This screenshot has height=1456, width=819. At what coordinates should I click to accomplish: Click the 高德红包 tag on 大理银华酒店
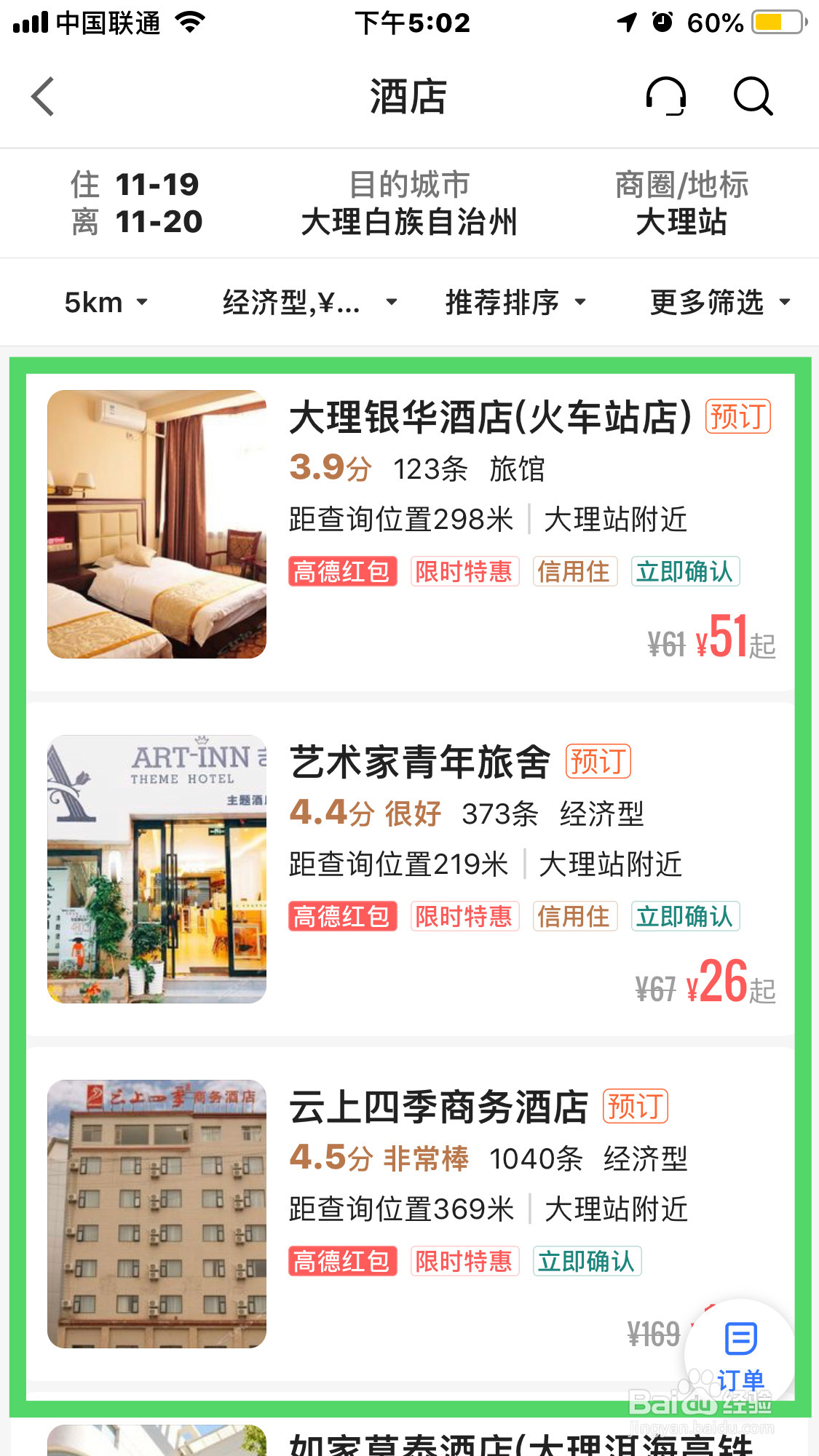[x=342, y=573]
